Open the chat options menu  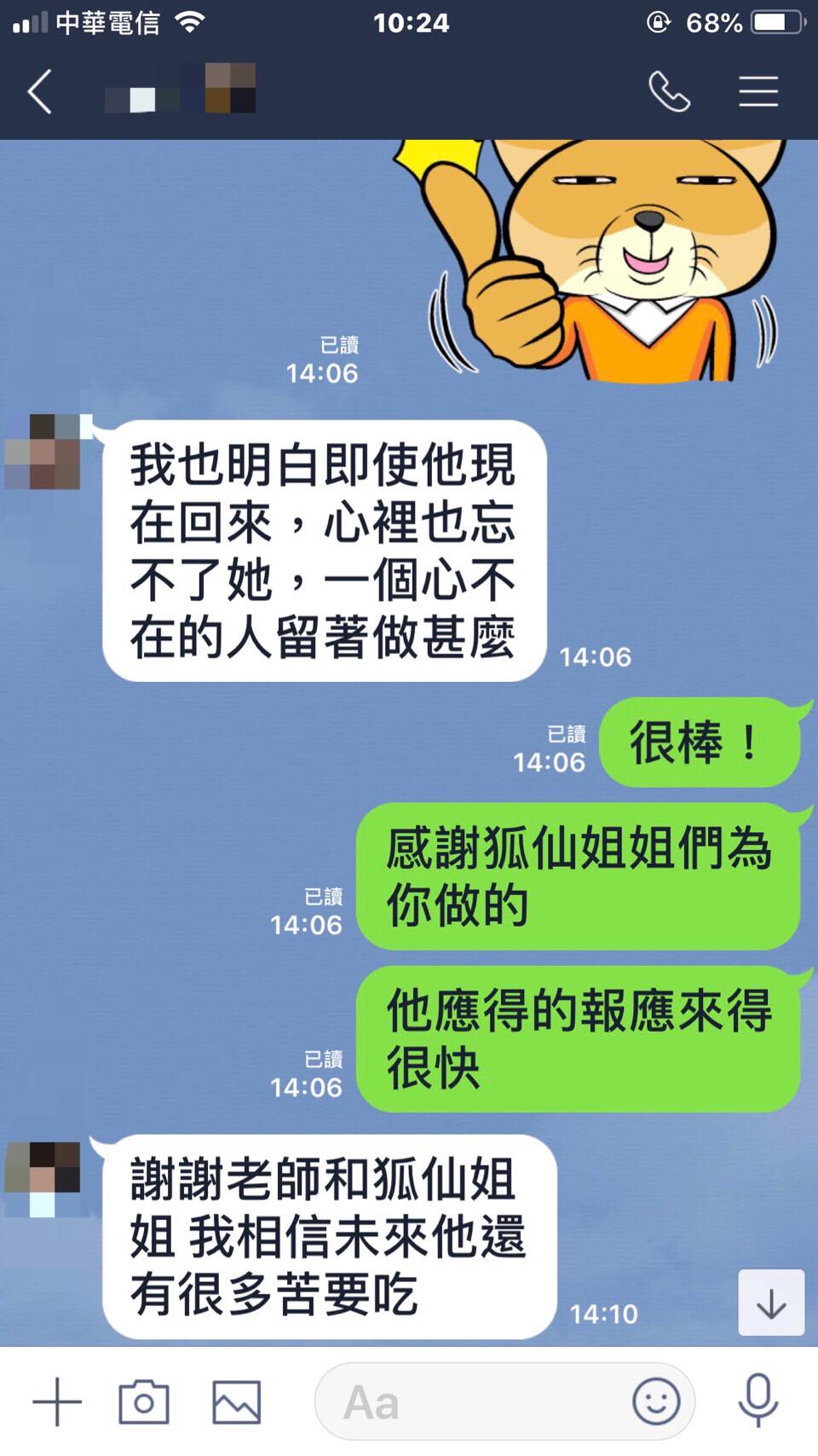[758, 91]
